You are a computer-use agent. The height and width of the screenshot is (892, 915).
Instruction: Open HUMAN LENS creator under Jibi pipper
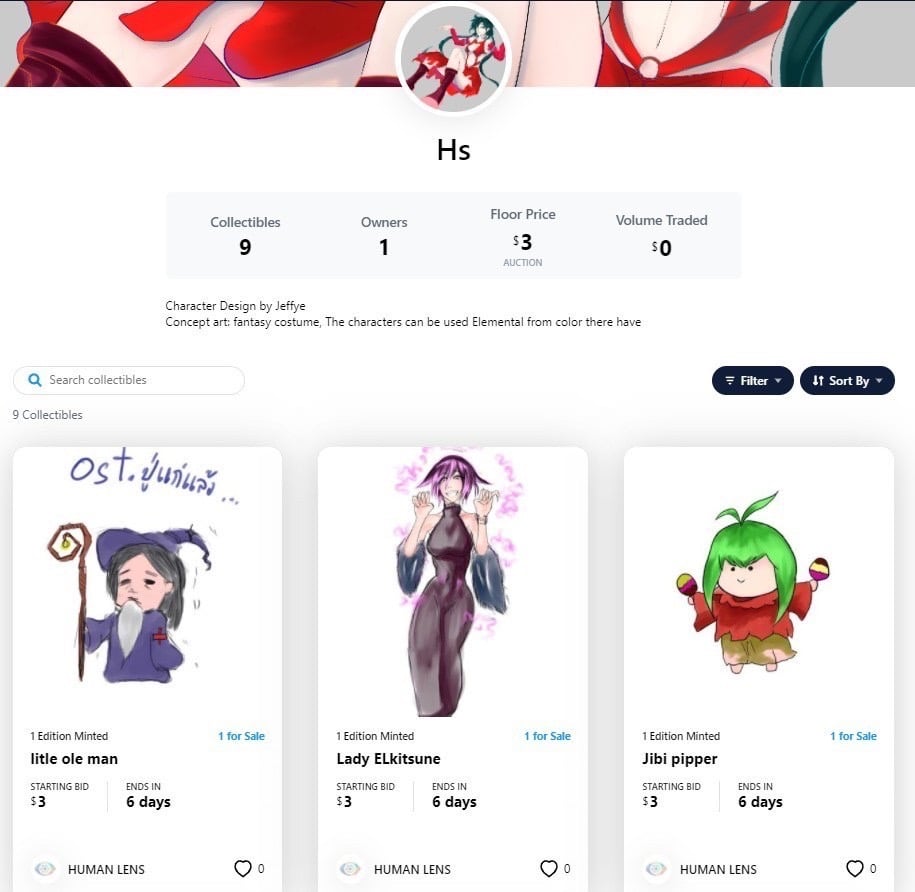(x=718, y=870)
